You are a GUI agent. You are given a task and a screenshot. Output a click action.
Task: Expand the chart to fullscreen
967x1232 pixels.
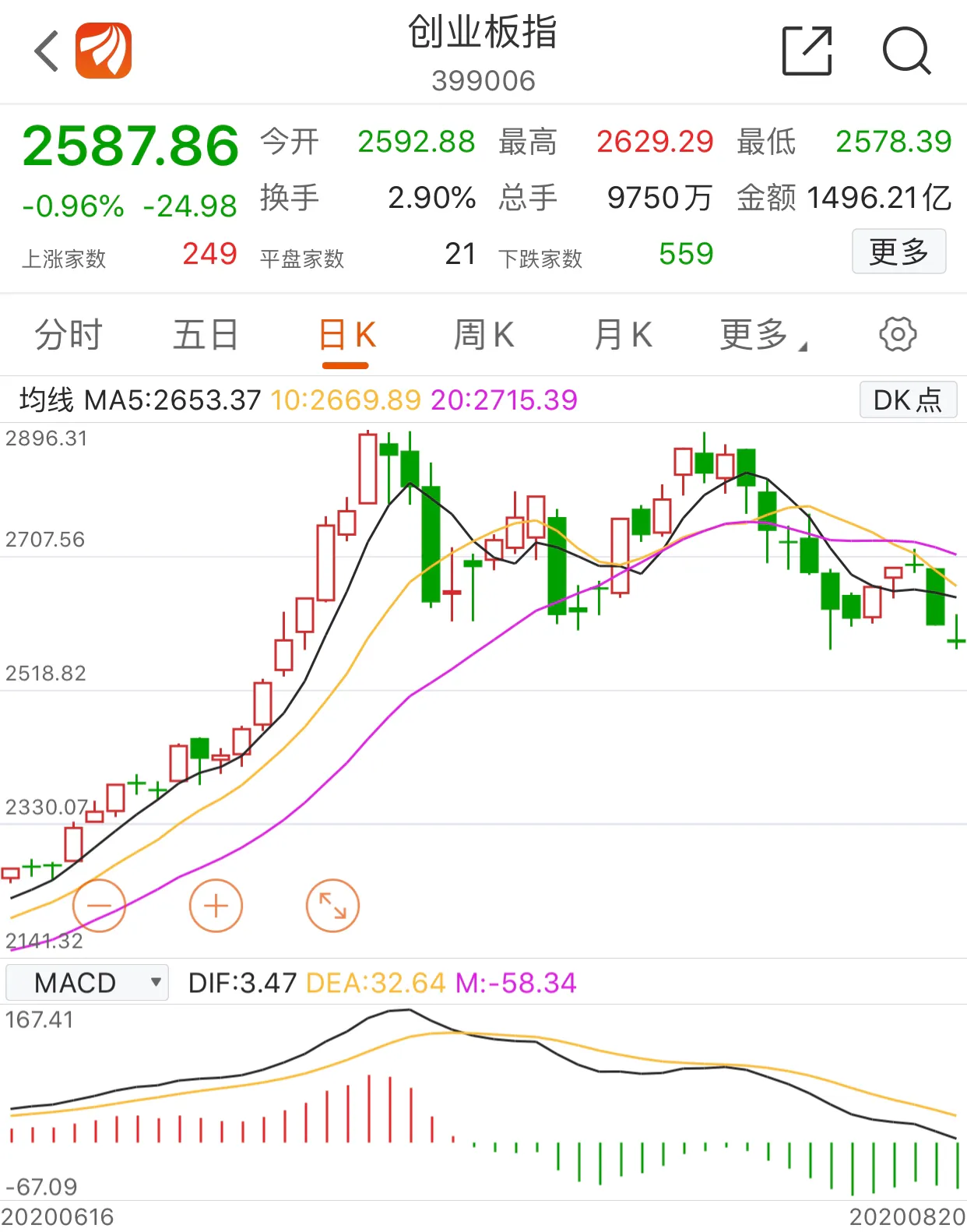click(332, 906)
